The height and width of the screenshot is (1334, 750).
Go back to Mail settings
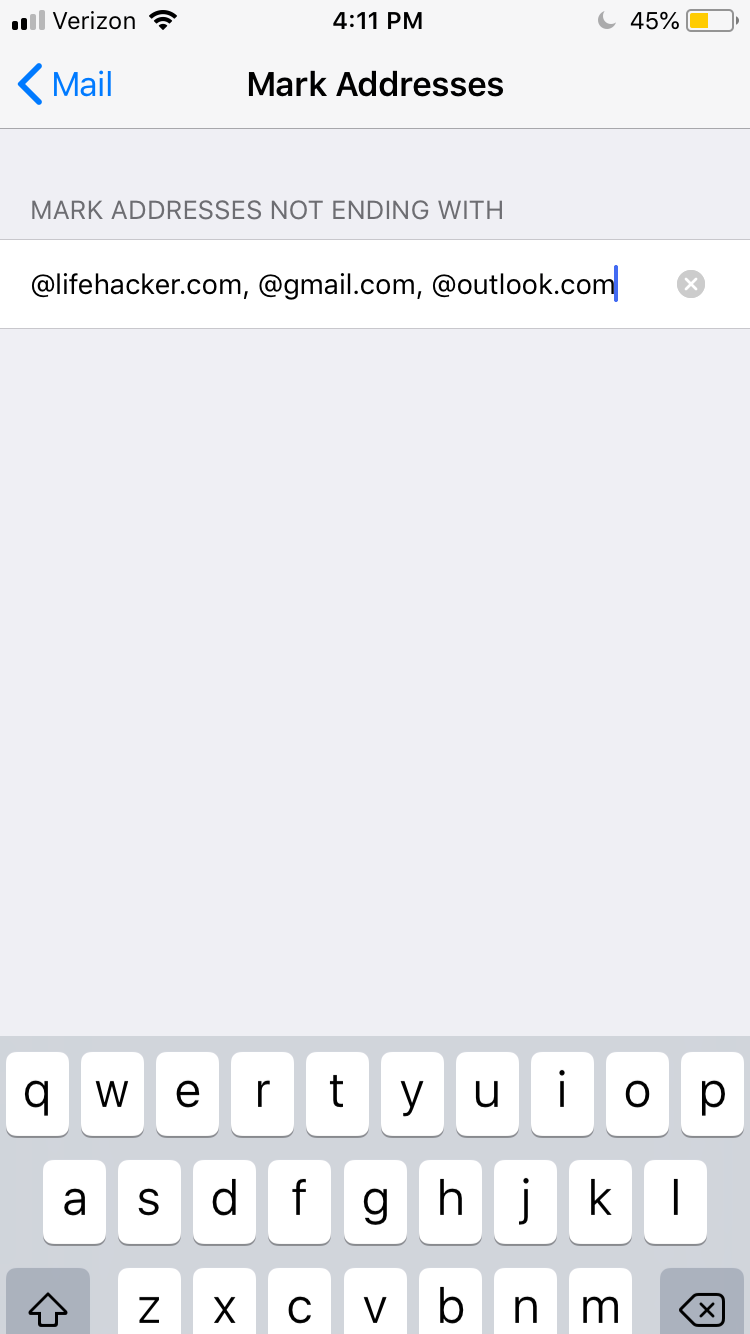point(65,85)
